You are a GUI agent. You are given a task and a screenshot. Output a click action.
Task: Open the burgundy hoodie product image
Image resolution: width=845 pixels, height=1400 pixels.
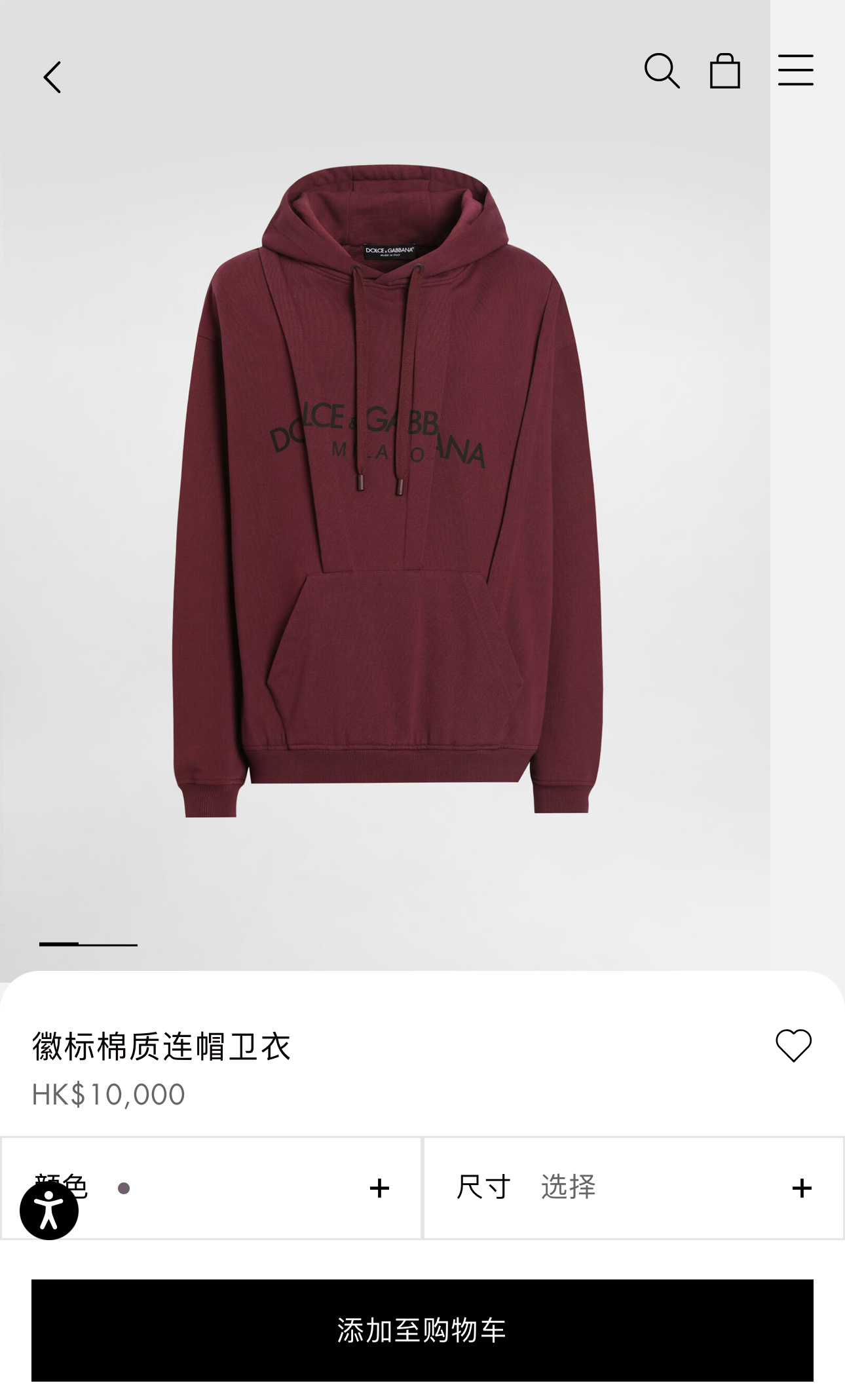pyautogui.click(x=387, y=491)
